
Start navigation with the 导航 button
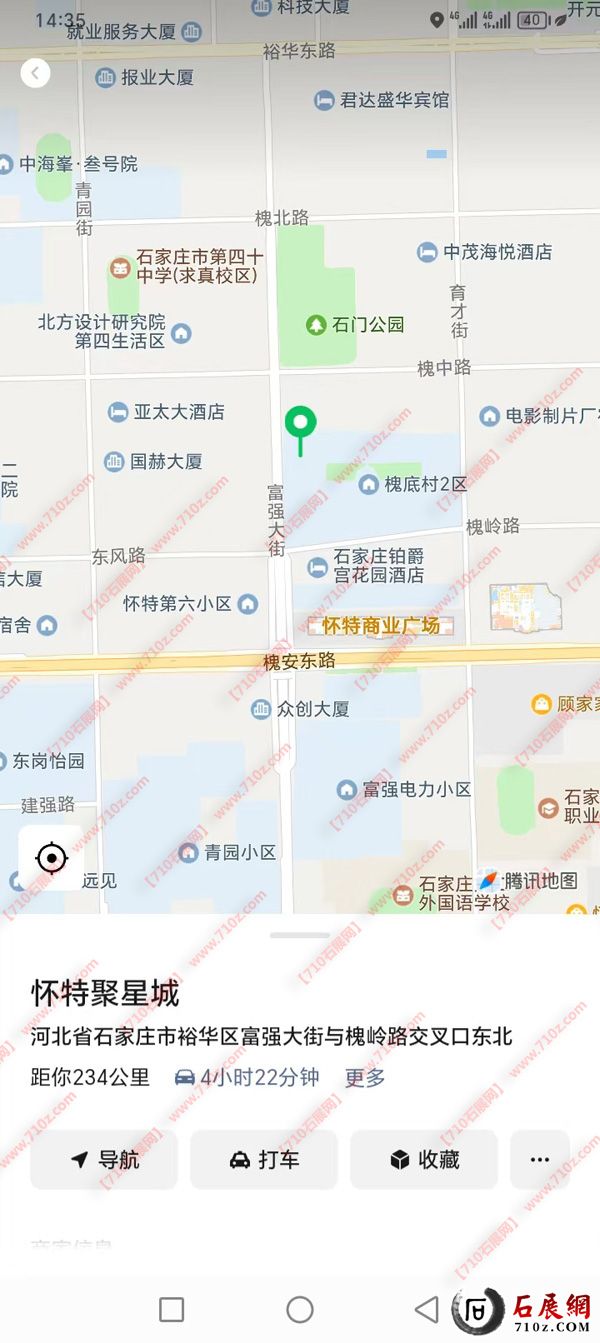[104, 1160]
